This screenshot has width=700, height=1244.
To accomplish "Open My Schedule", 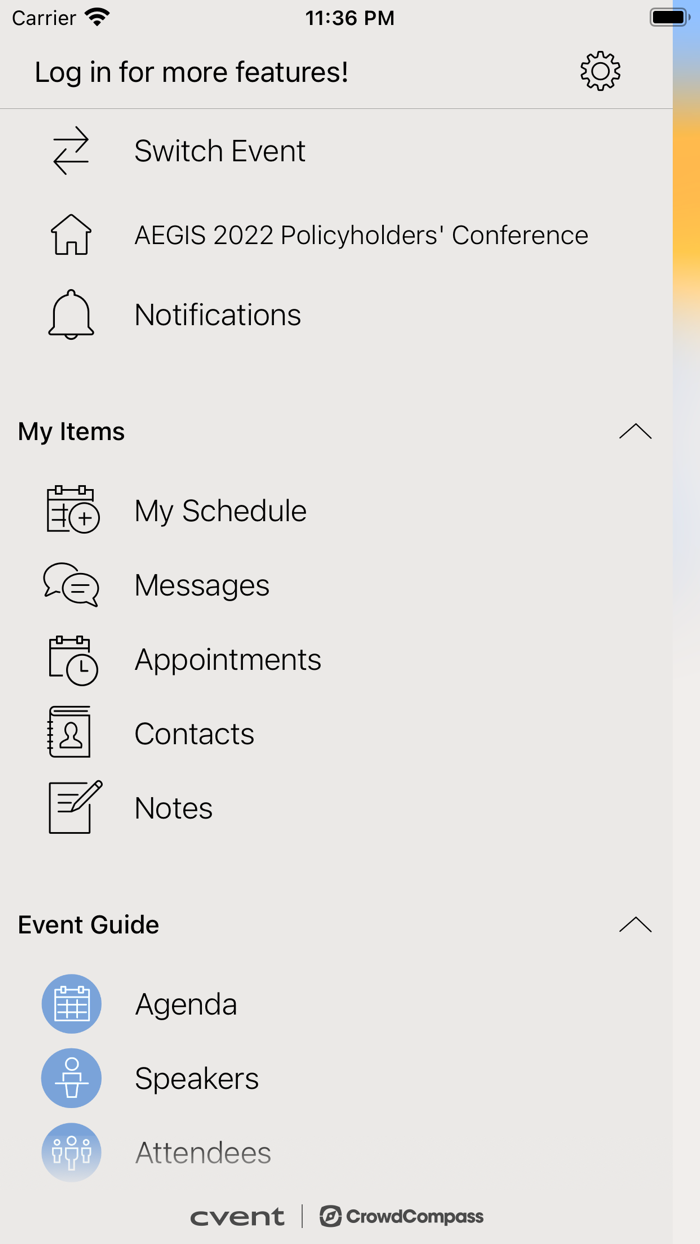I will pos(220,511).
